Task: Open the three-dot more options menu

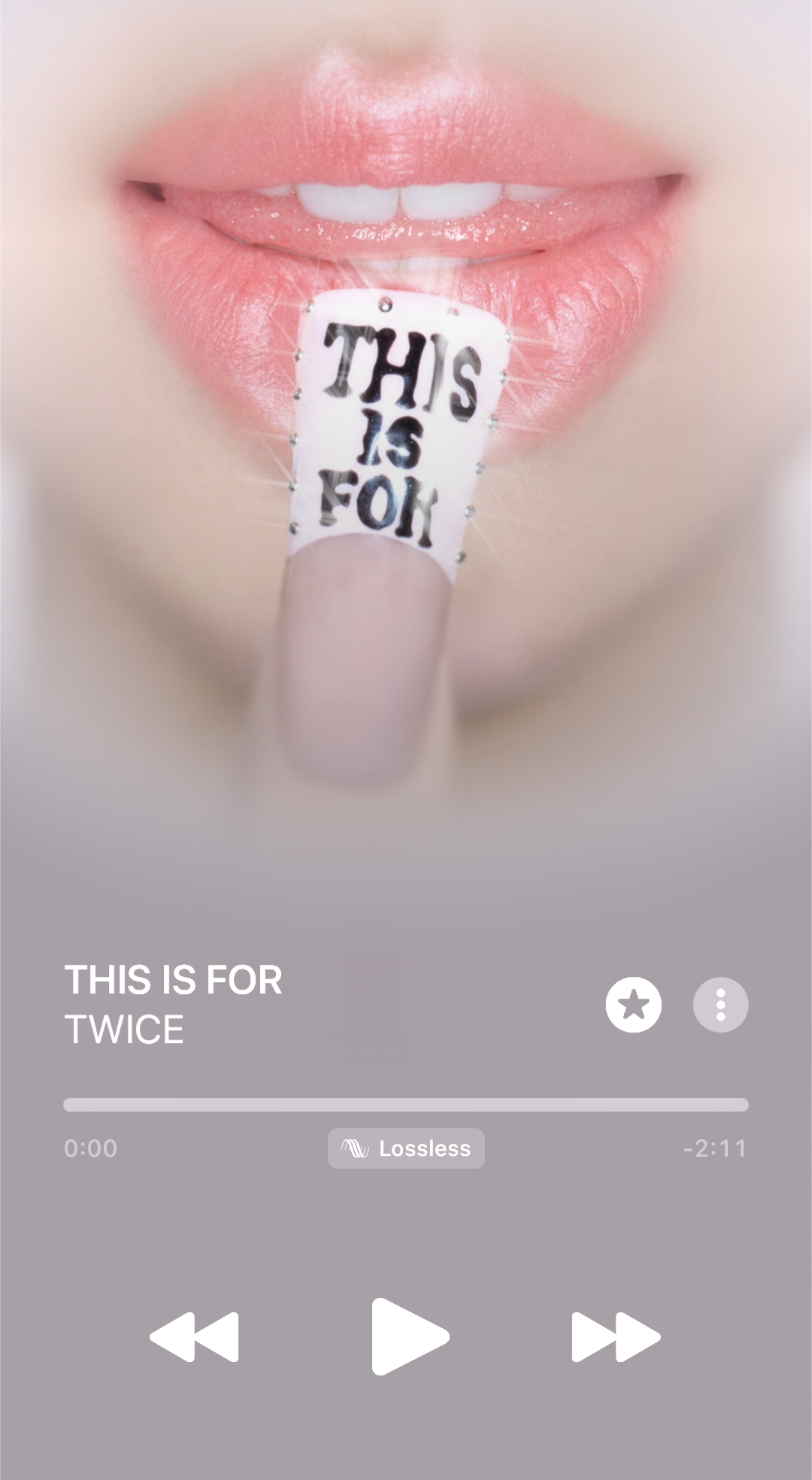Action: (x=720, y=1005)
